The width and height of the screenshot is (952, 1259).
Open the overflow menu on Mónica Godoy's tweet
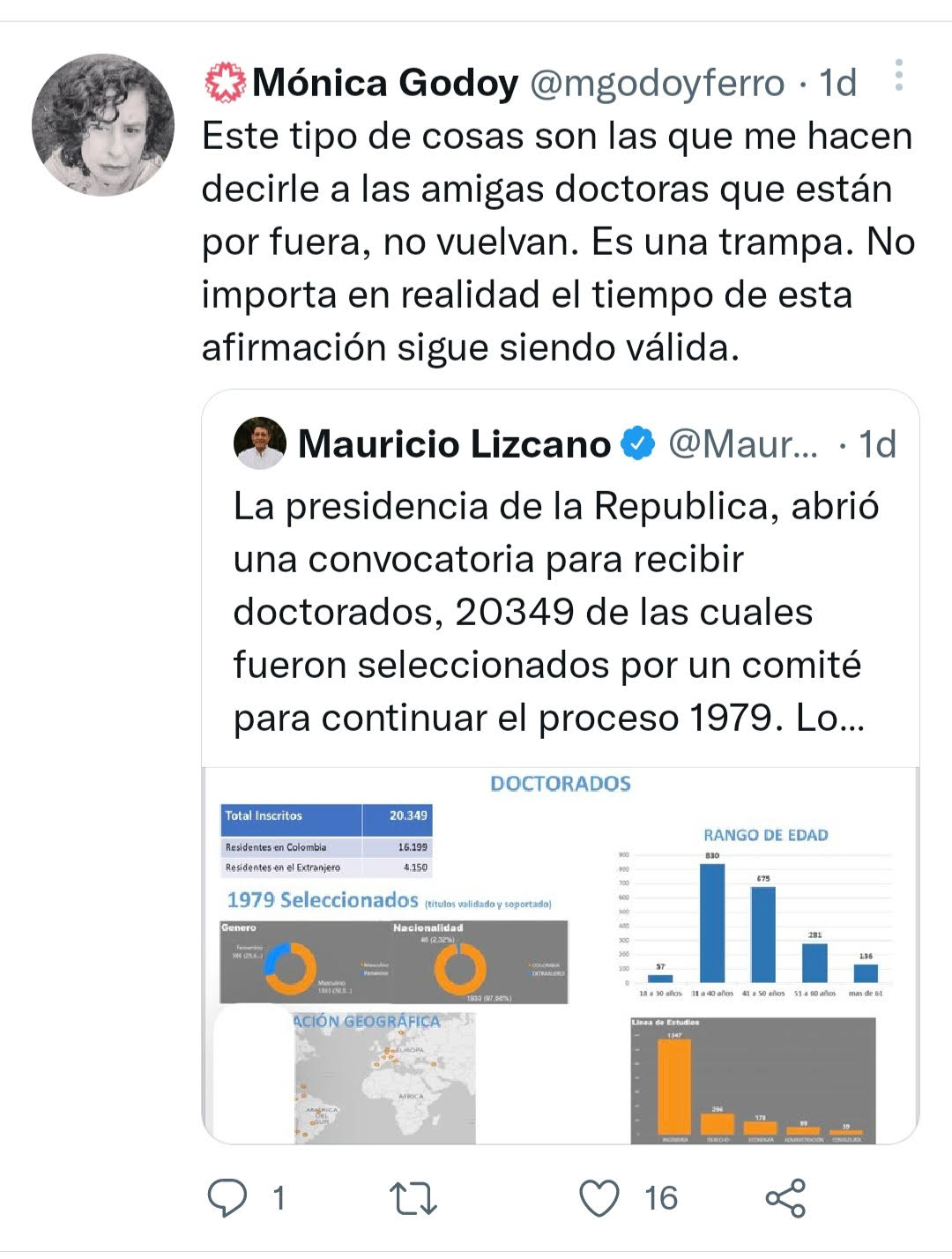898,76
